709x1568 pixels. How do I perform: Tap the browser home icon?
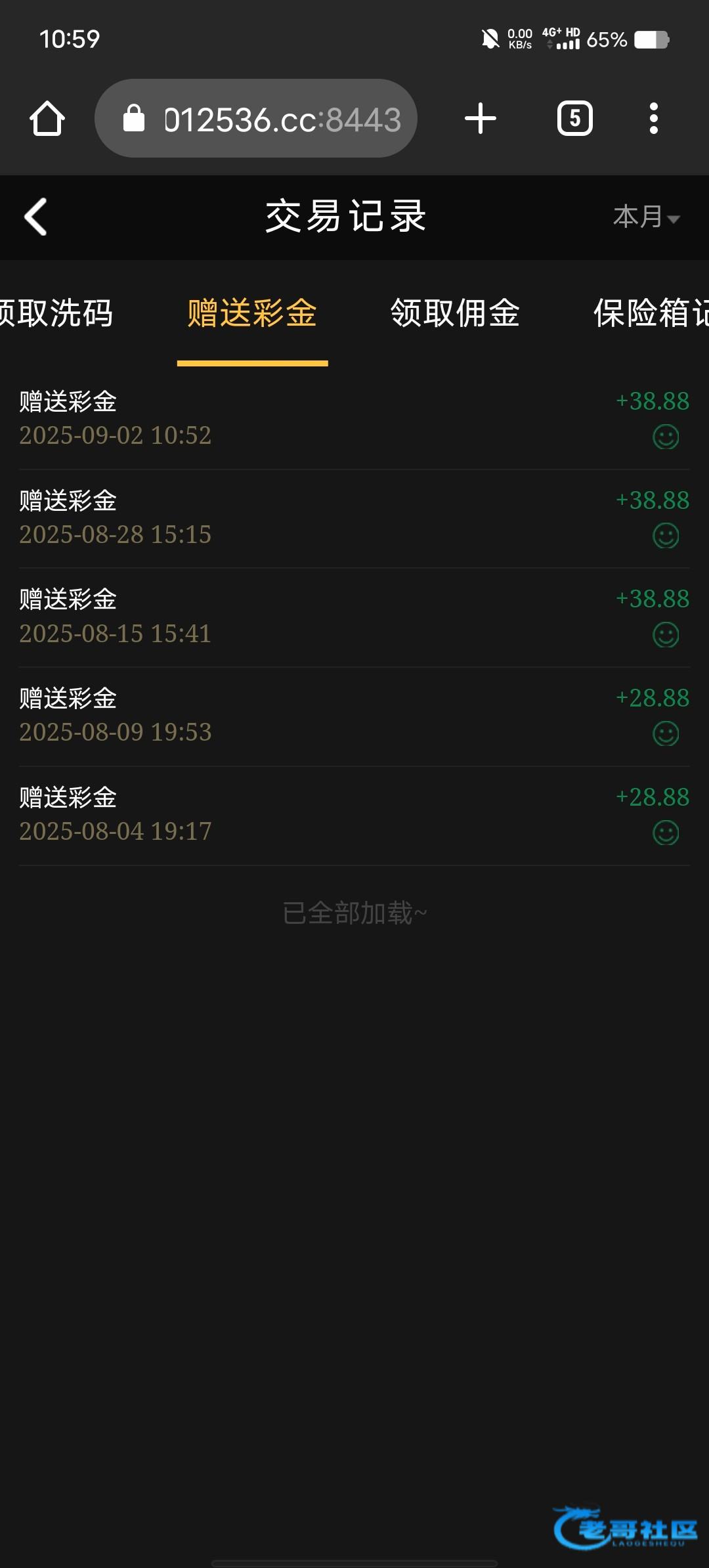click(x=47, y=119)
